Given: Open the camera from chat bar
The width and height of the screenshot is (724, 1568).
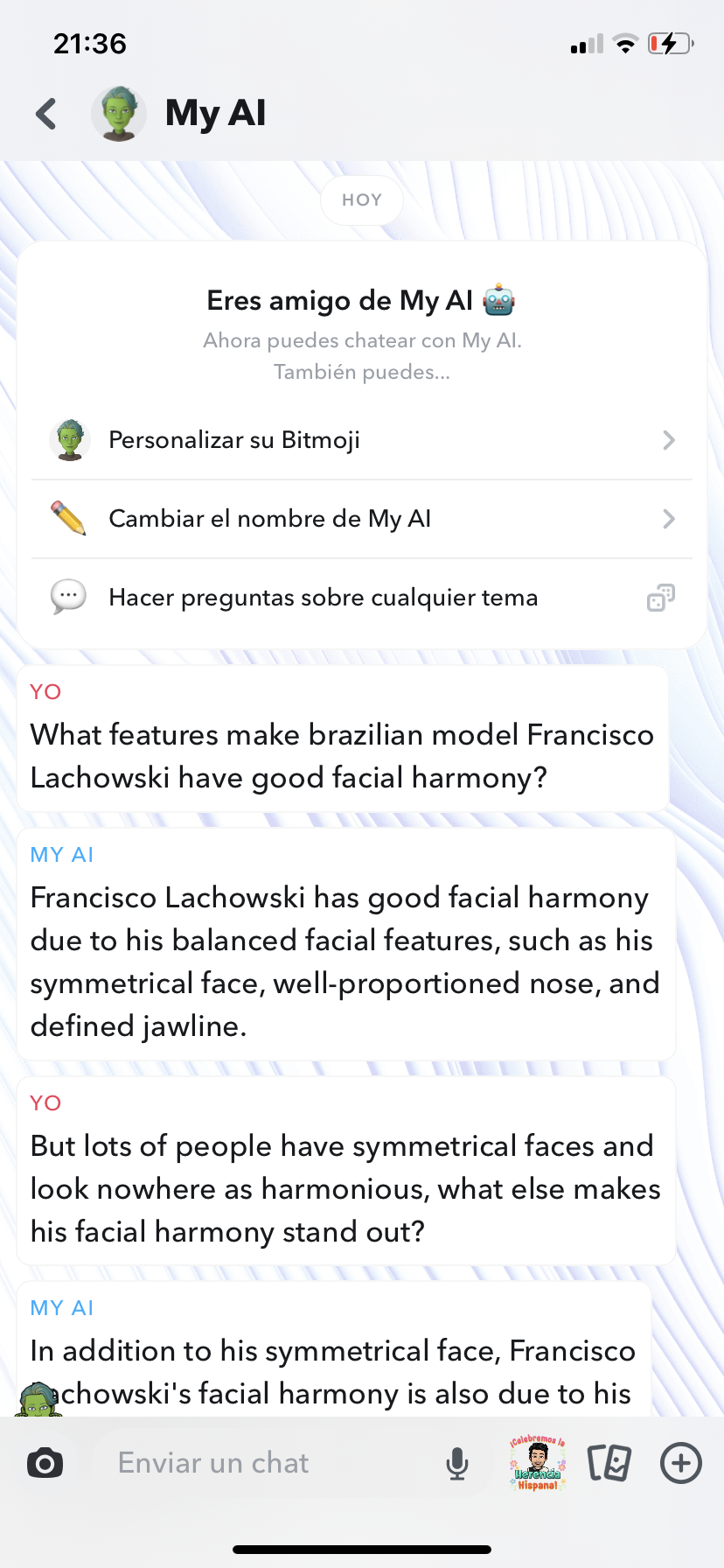Looking at the screenshot, I should (x=45, y=1463).
